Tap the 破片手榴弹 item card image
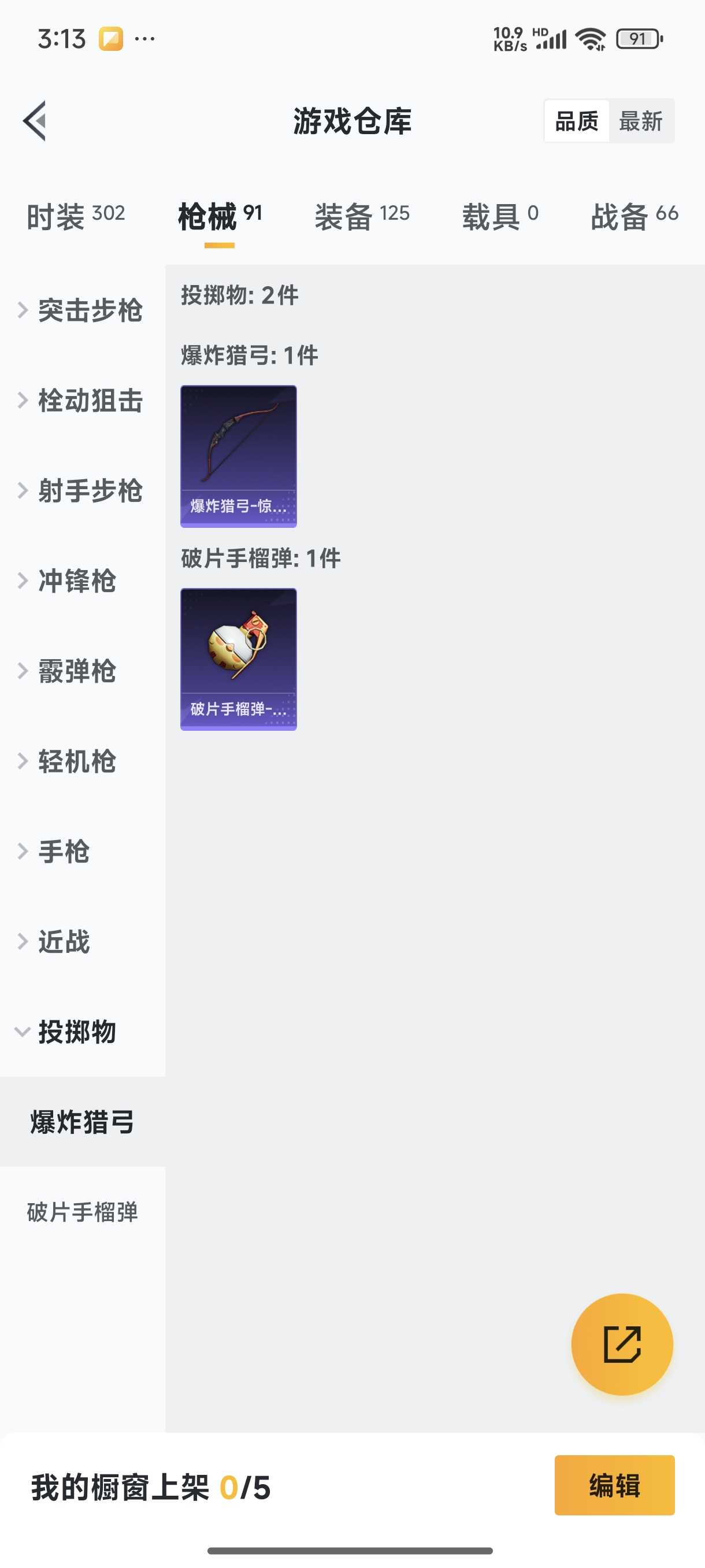This screenshot has height=1568, width=705. 238,659
